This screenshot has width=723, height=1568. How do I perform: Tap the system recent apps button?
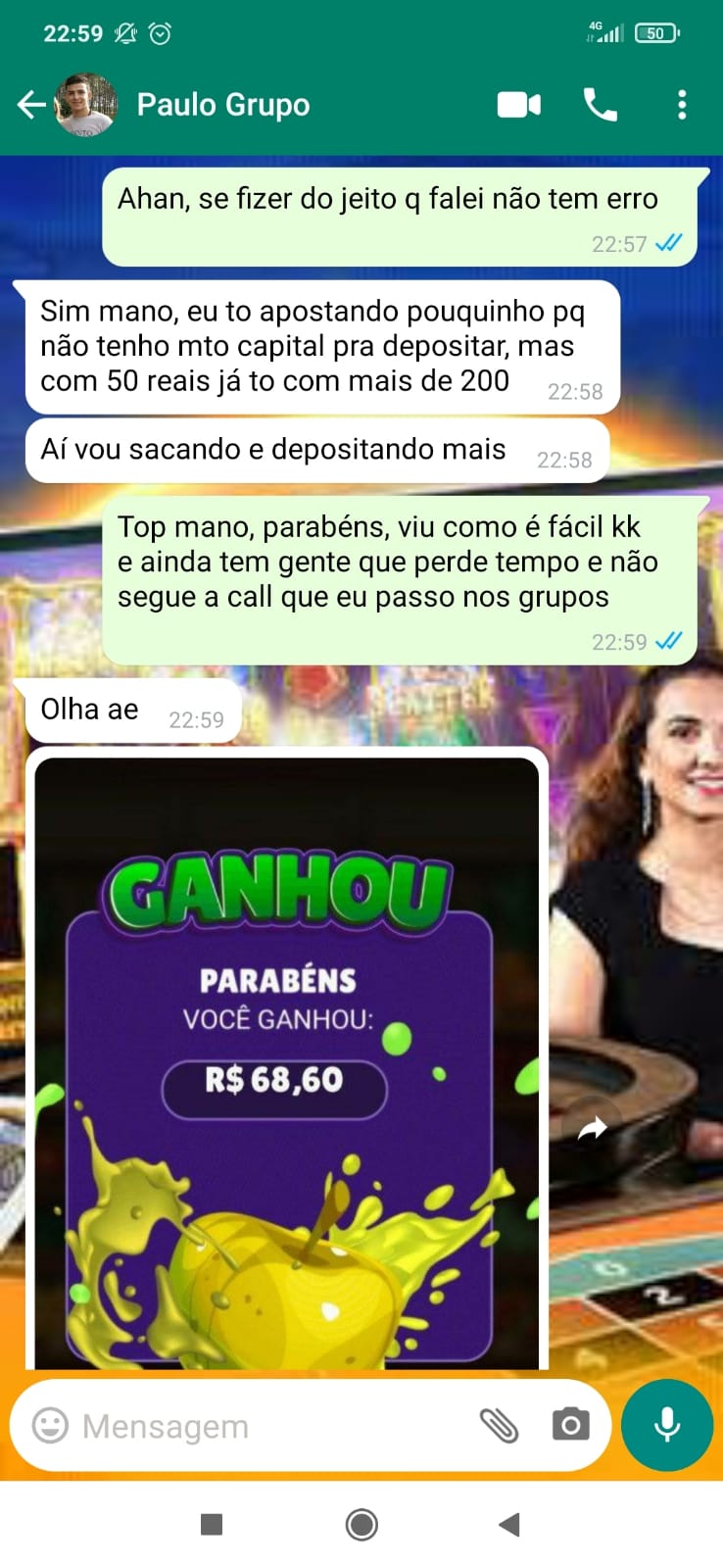tap(212, 1525)
